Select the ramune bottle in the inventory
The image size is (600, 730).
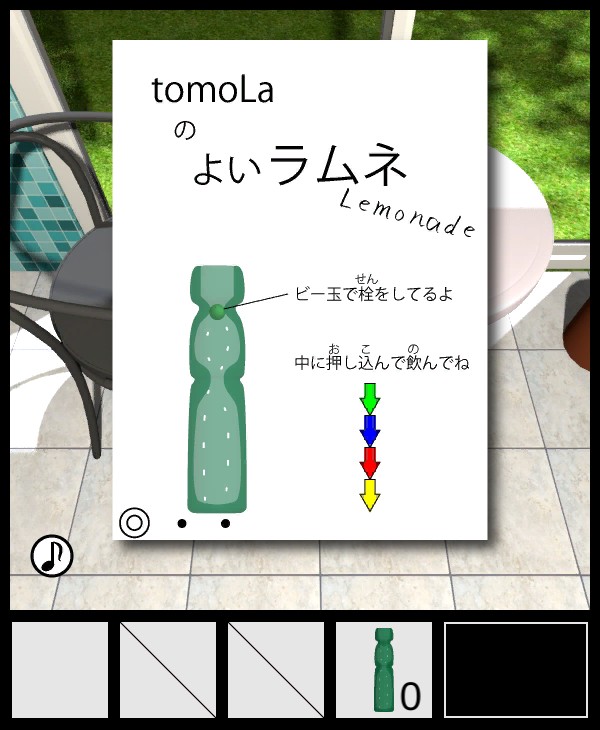click(384, 669)
